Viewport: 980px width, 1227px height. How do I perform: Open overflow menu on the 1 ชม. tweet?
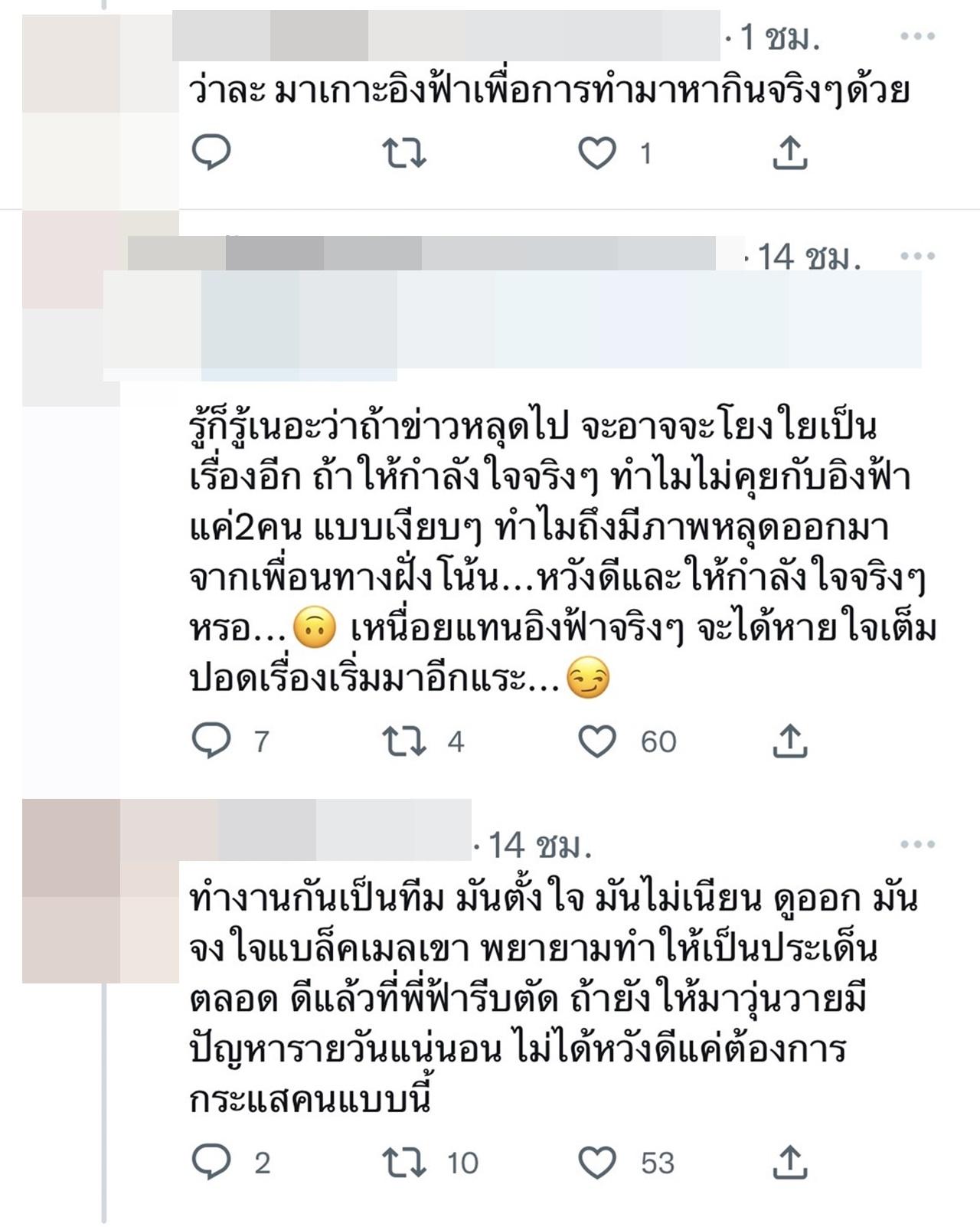[917, 36]
